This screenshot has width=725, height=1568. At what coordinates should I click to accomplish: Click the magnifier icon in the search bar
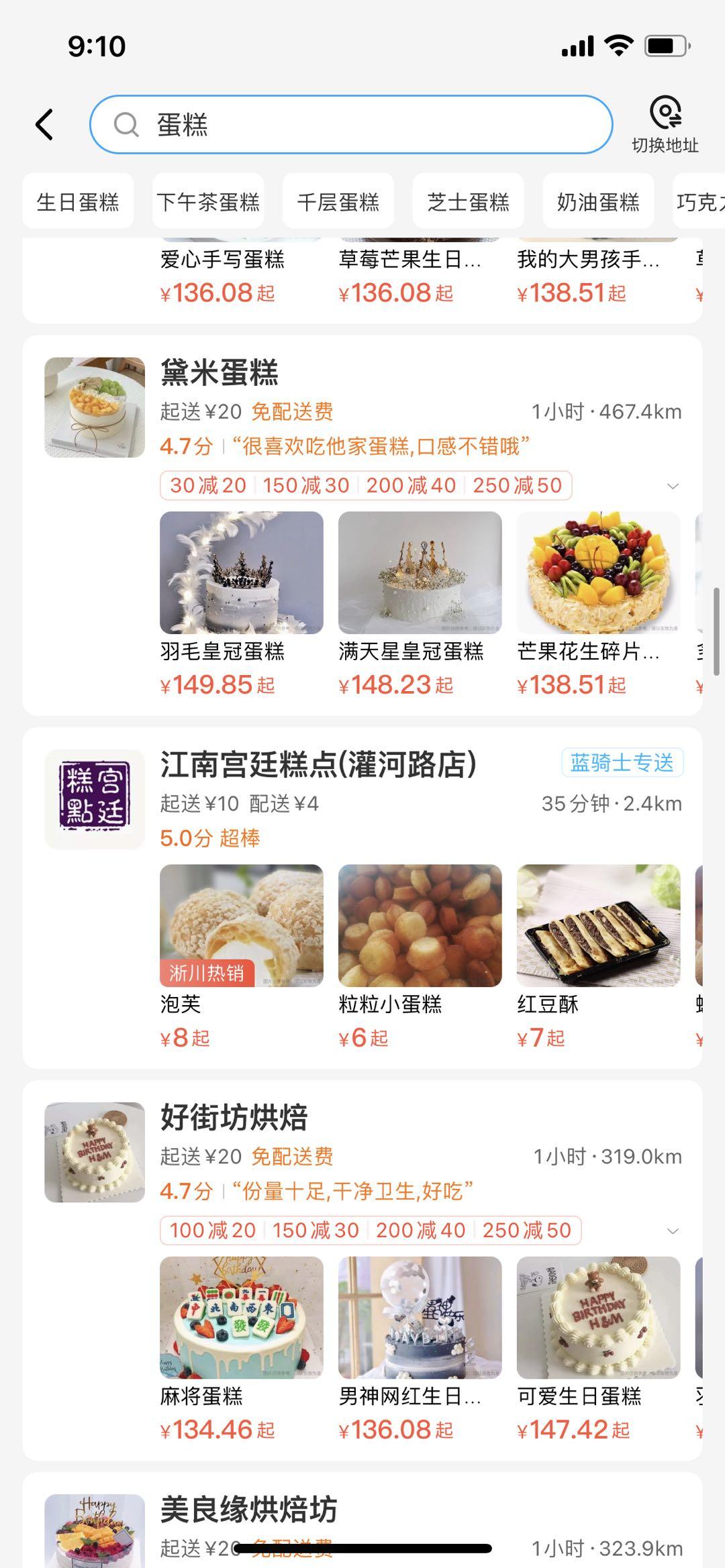(x=126, y=124)
